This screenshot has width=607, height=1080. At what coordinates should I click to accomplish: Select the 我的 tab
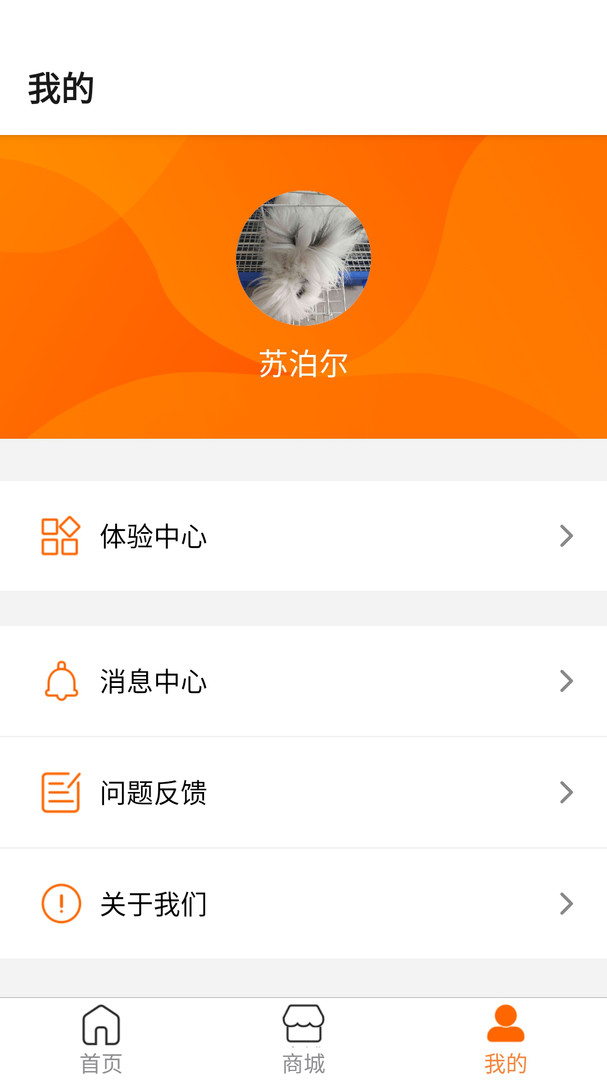[x=505, y=1040]
